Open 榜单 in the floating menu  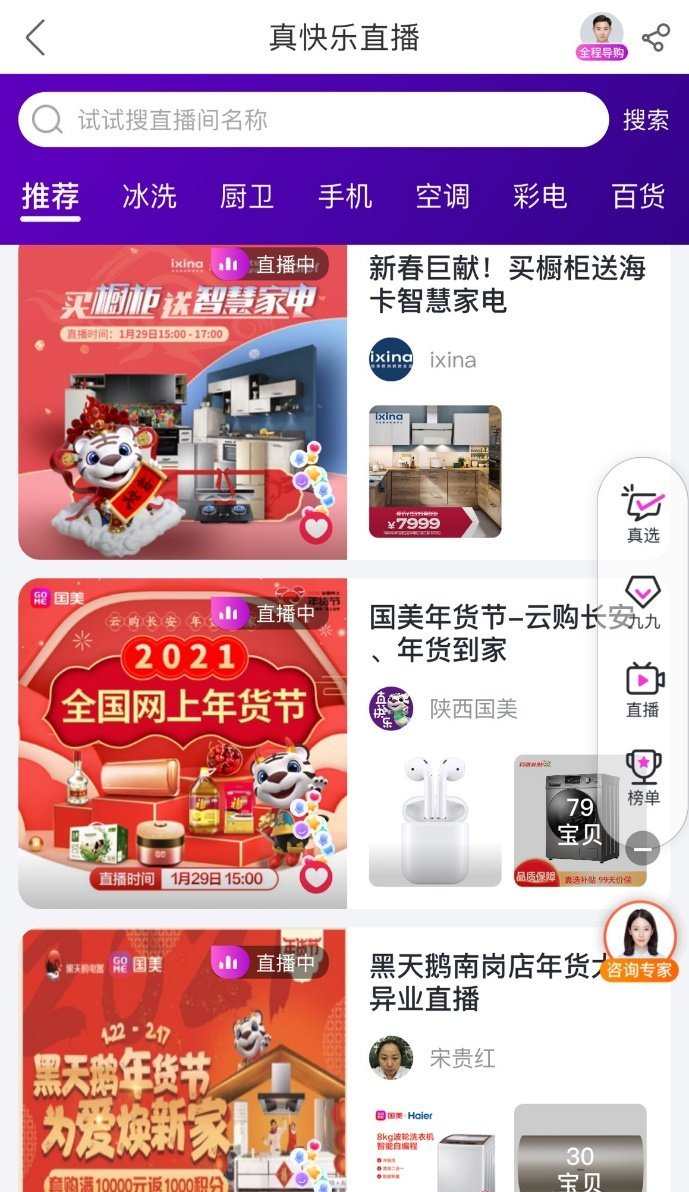tap(643, 777)
